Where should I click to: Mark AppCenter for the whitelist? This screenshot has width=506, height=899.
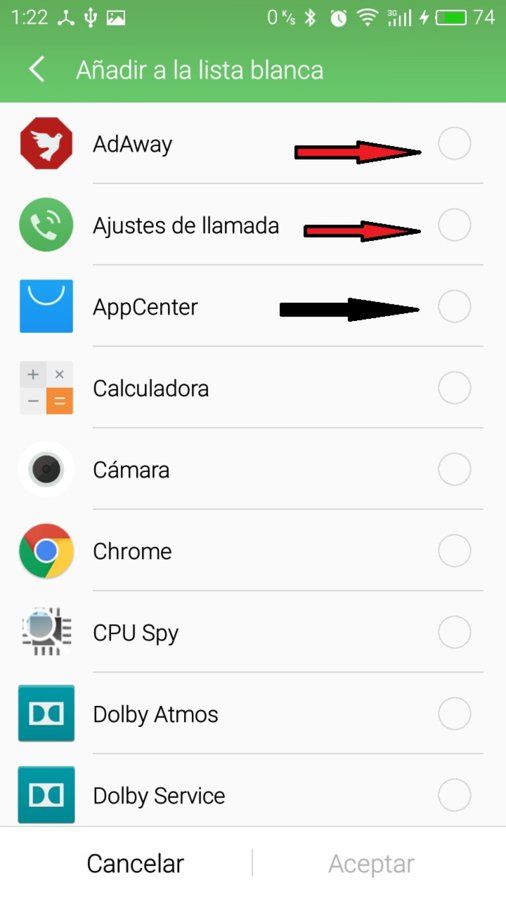[454, 306]
